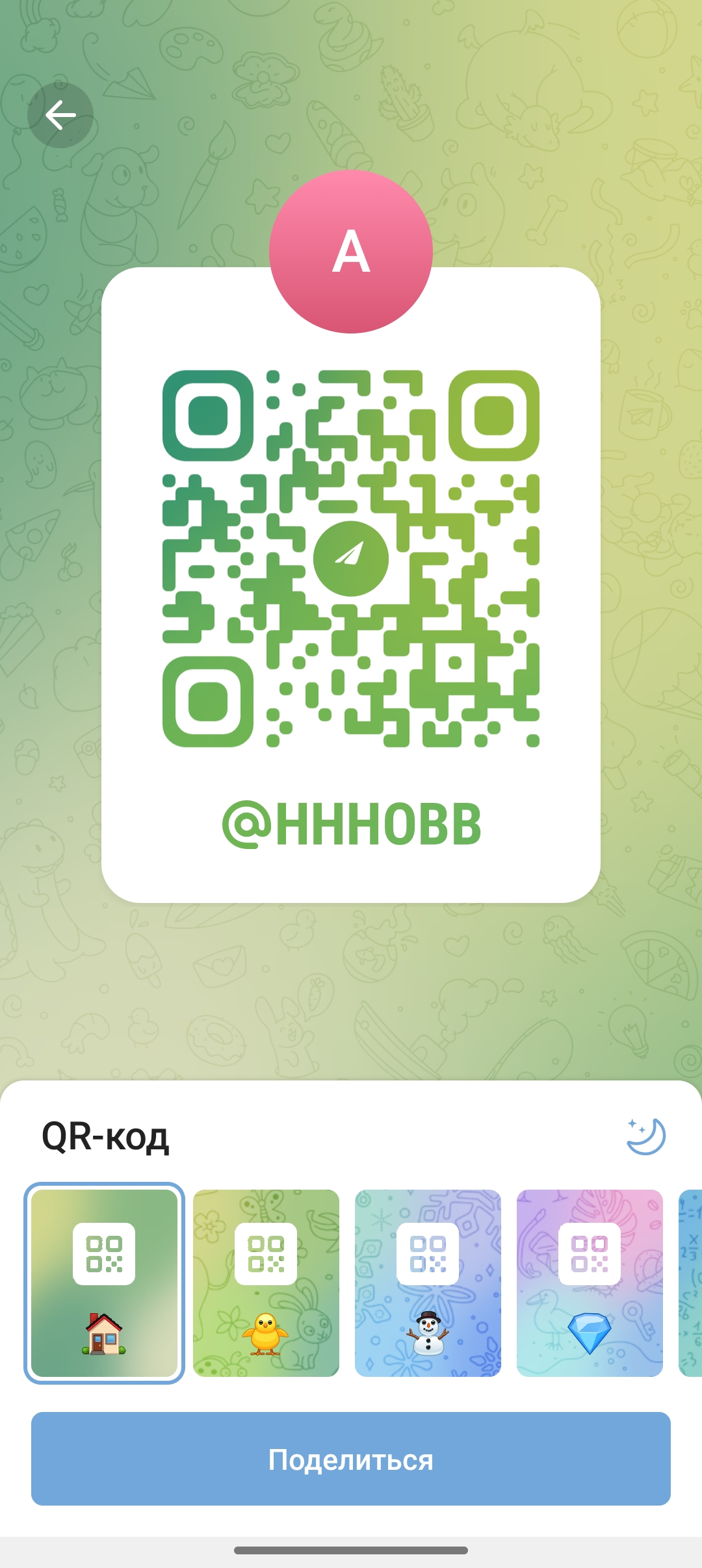Choose the chick QR theme
This screenshot has width=702, height=1568.
pos(266,1283)
